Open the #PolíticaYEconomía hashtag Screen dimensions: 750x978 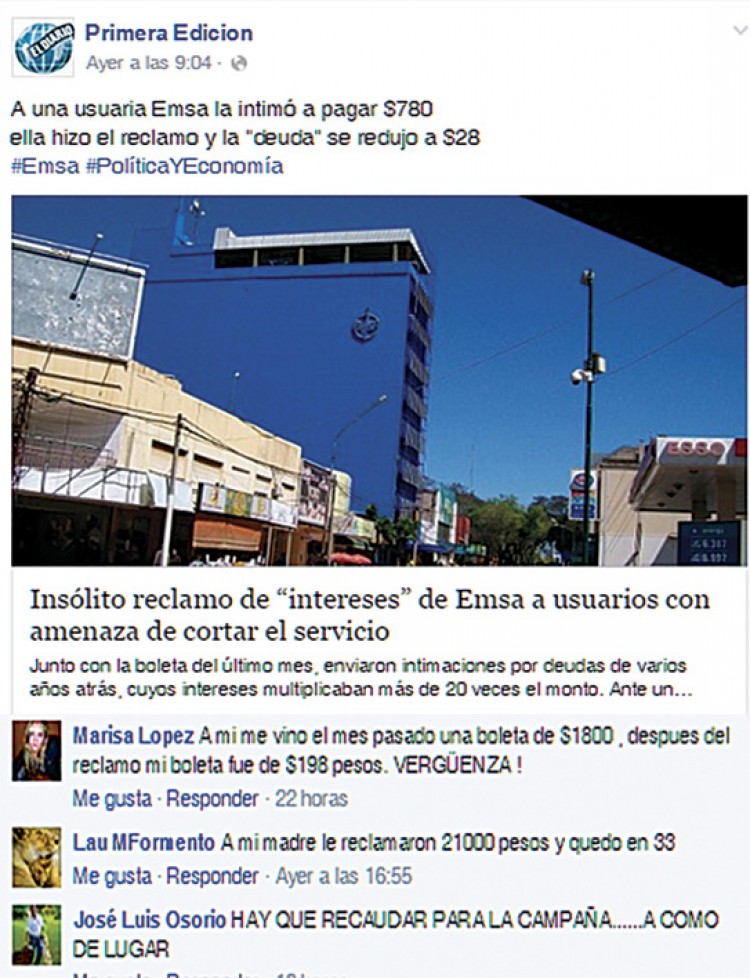pos(184,167)
